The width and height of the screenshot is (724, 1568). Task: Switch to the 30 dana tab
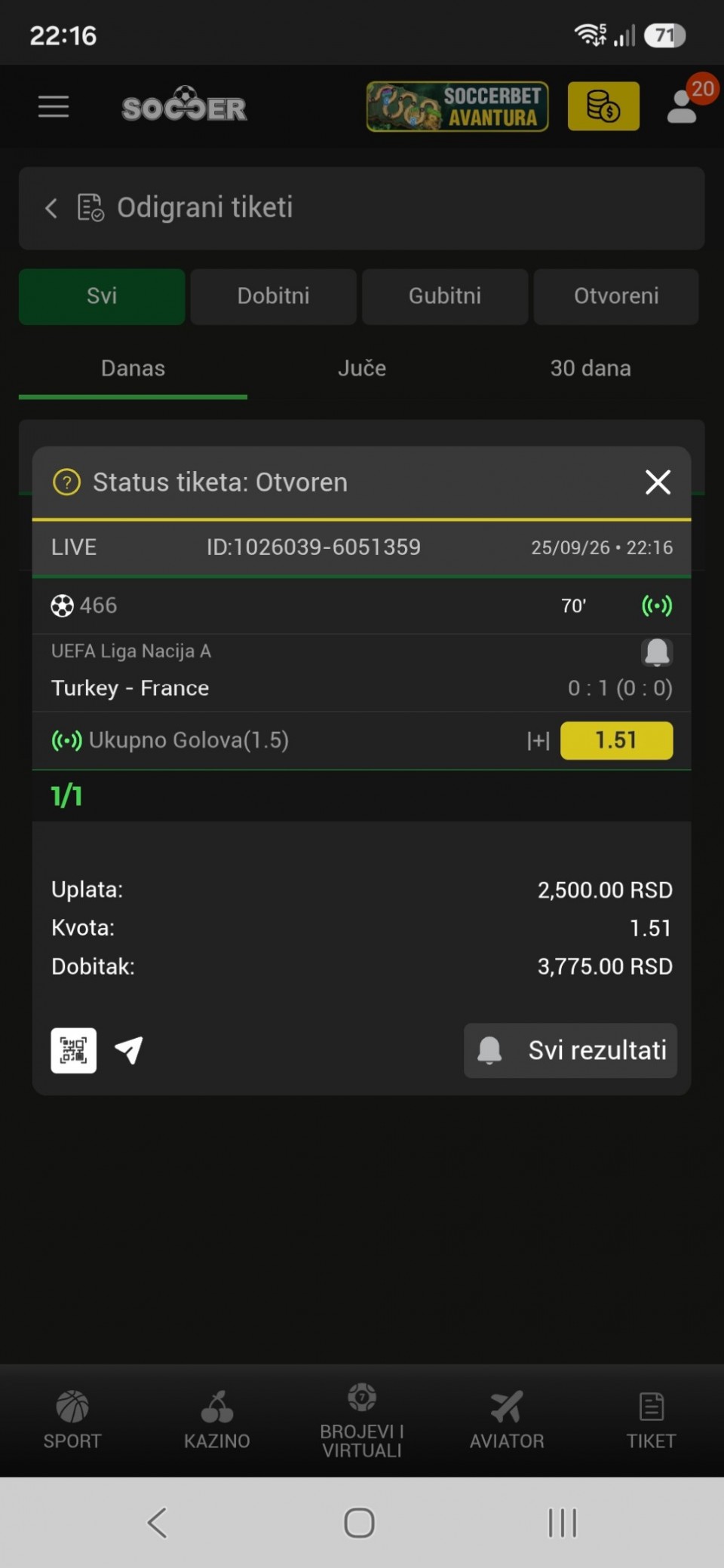coord(591,369)
